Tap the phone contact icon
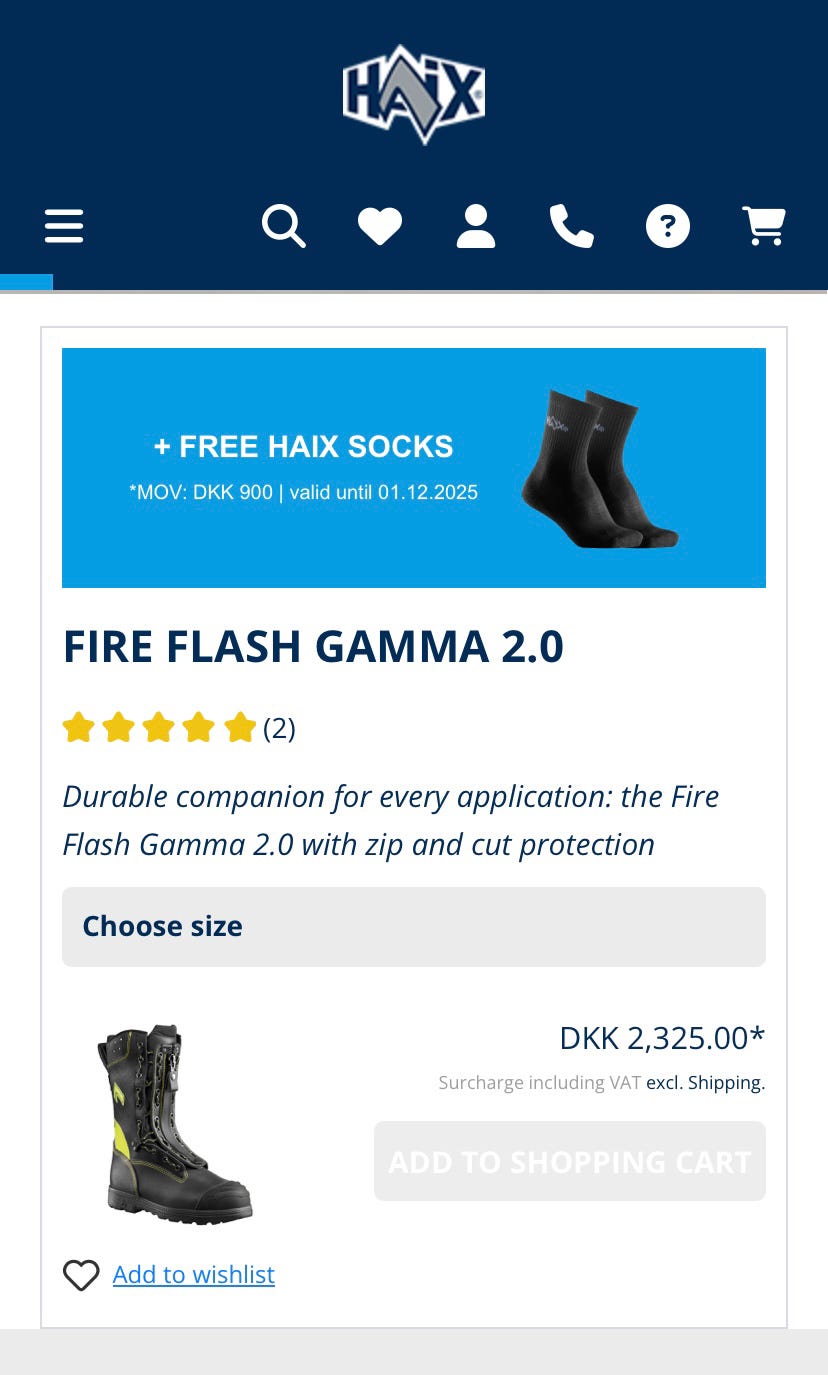Image resolution: width=828 pixels, height=1375 pixels. click(572, 226)
